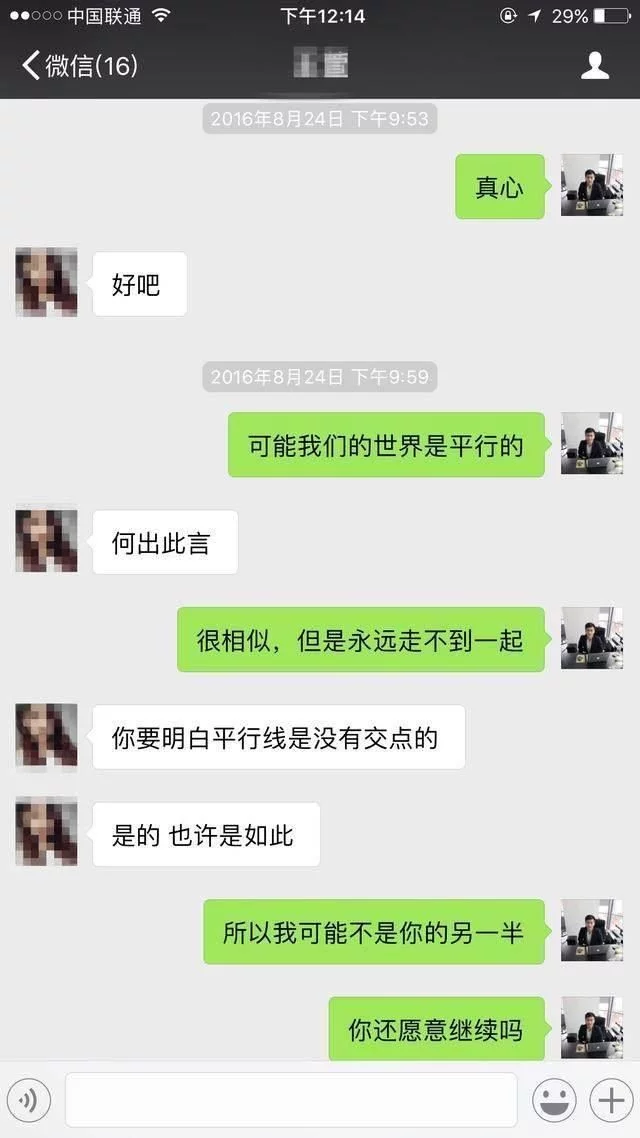Go back to the 微信 chat list
Viewport: 640px width, 1138px height.
click(x=78, y=66)
